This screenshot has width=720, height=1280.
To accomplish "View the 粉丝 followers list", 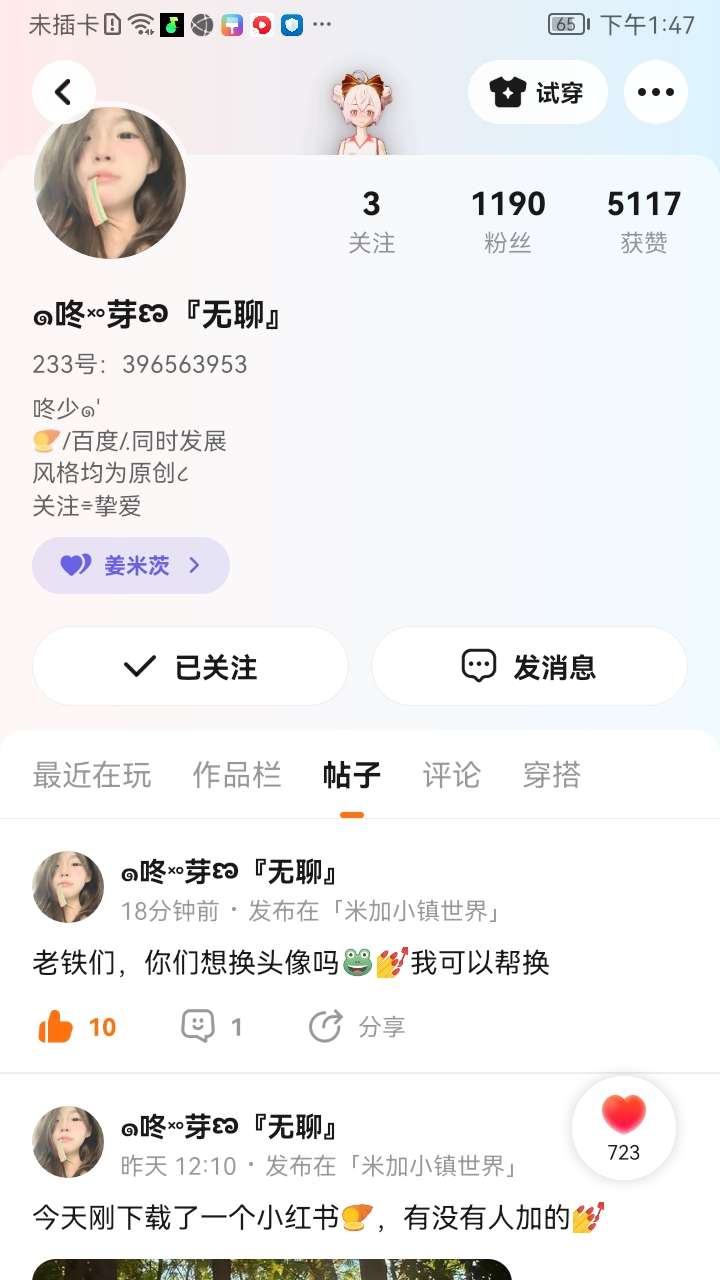I will coord(508,221).
